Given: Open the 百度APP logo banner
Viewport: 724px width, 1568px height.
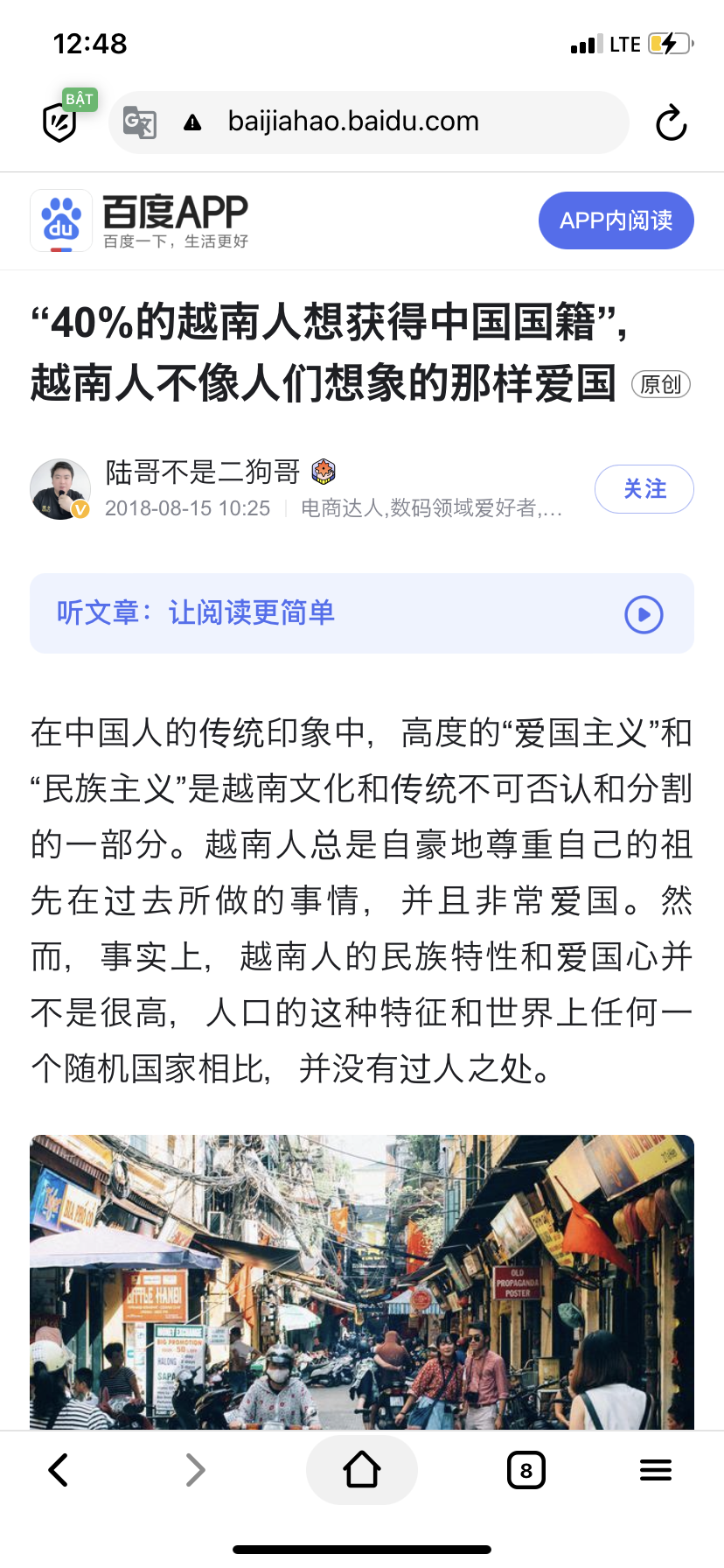Looking at the screenshot, I should pyautogui.click(x=142, y=220).
